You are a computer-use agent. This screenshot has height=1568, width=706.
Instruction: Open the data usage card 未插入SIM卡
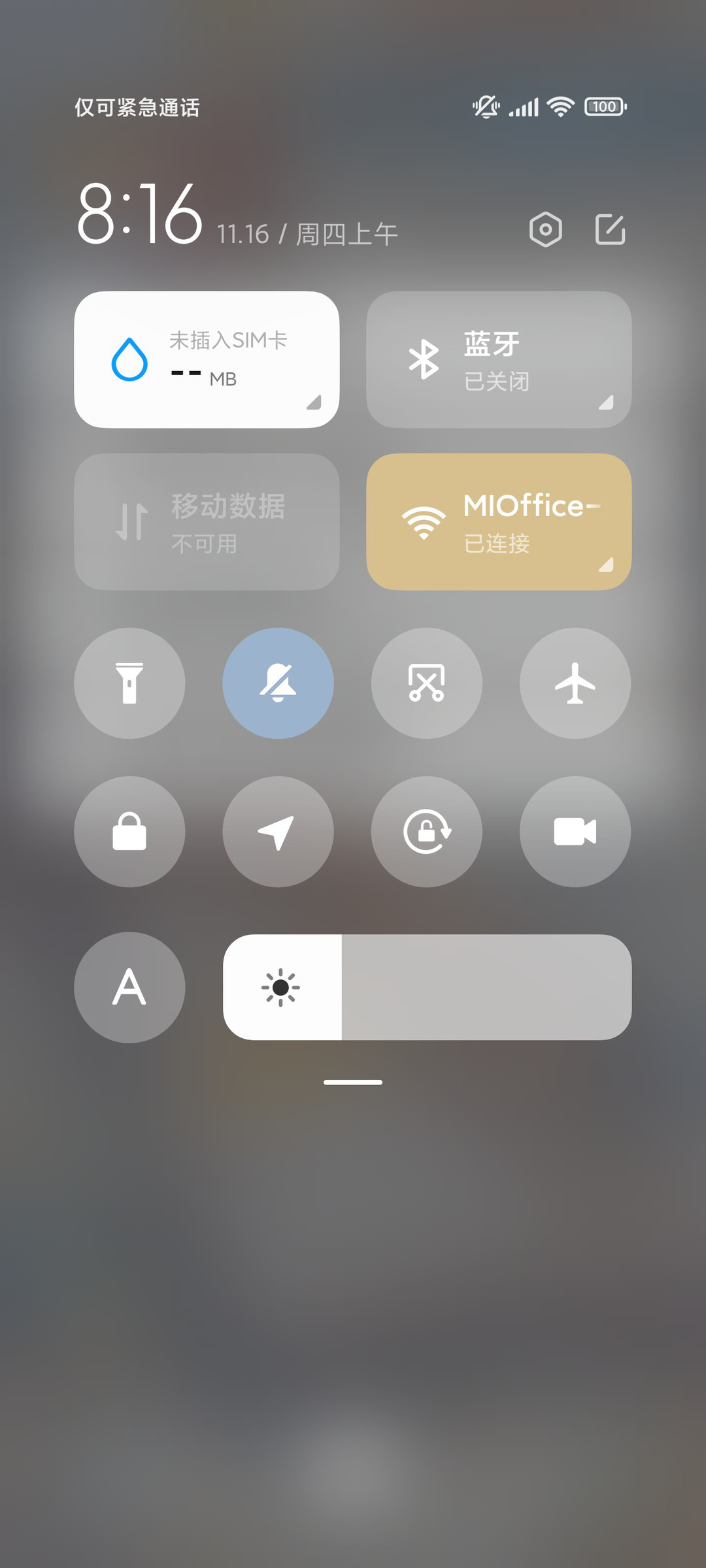(x=207, y=359)
